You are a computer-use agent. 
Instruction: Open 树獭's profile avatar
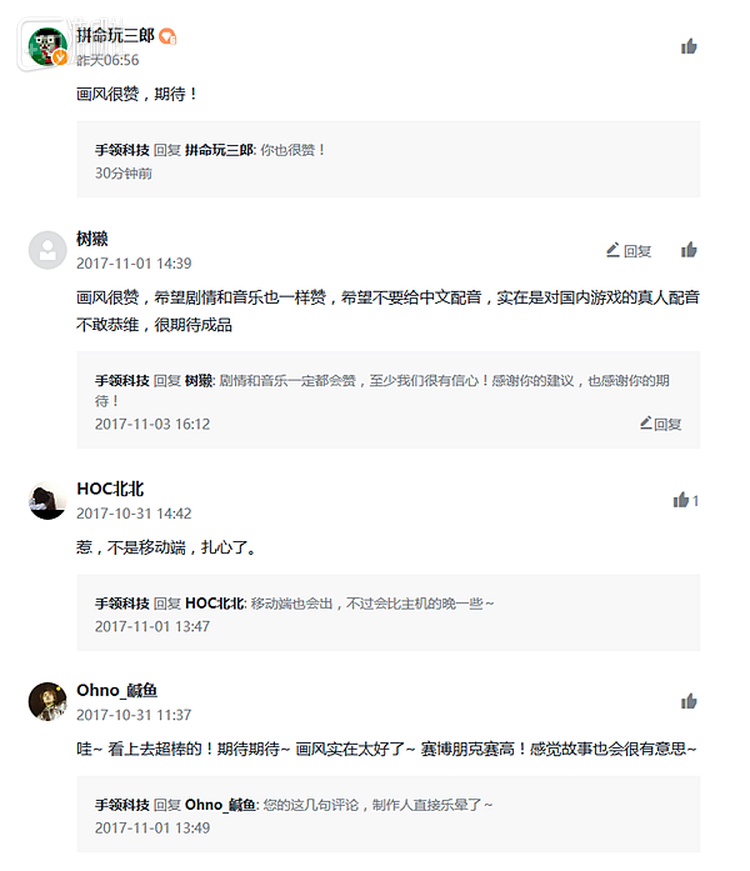click(x=46, y=250)
